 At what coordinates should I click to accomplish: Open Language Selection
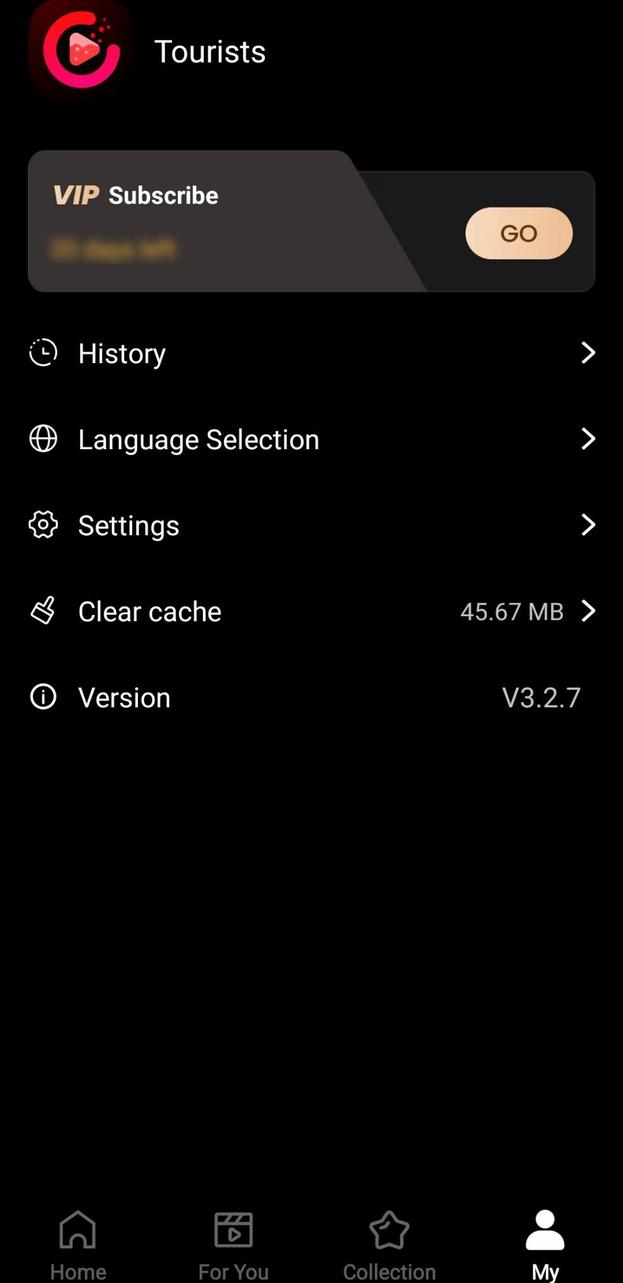311,439
